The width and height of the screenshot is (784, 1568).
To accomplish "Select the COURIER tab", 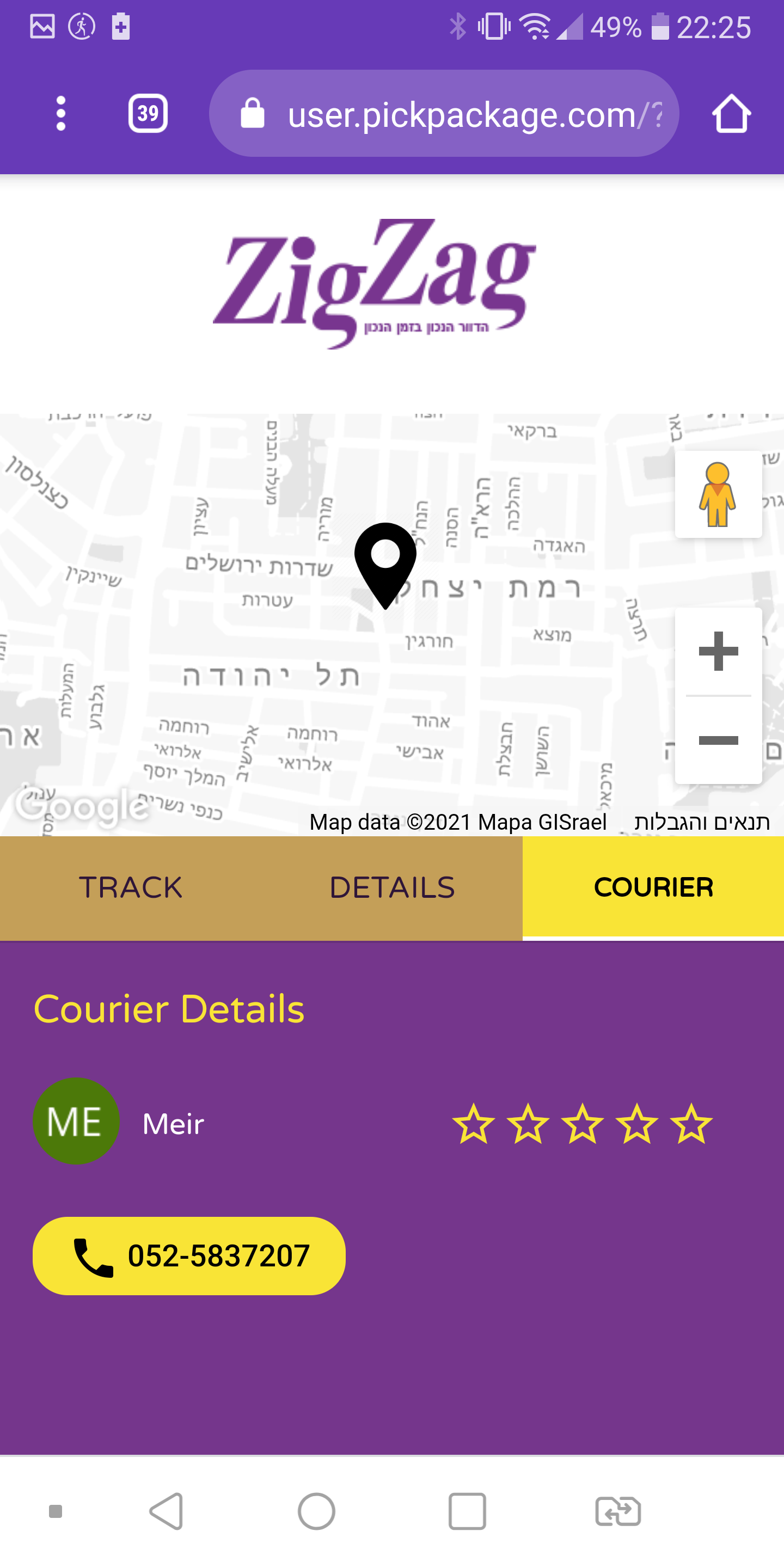I will point(653,887).
